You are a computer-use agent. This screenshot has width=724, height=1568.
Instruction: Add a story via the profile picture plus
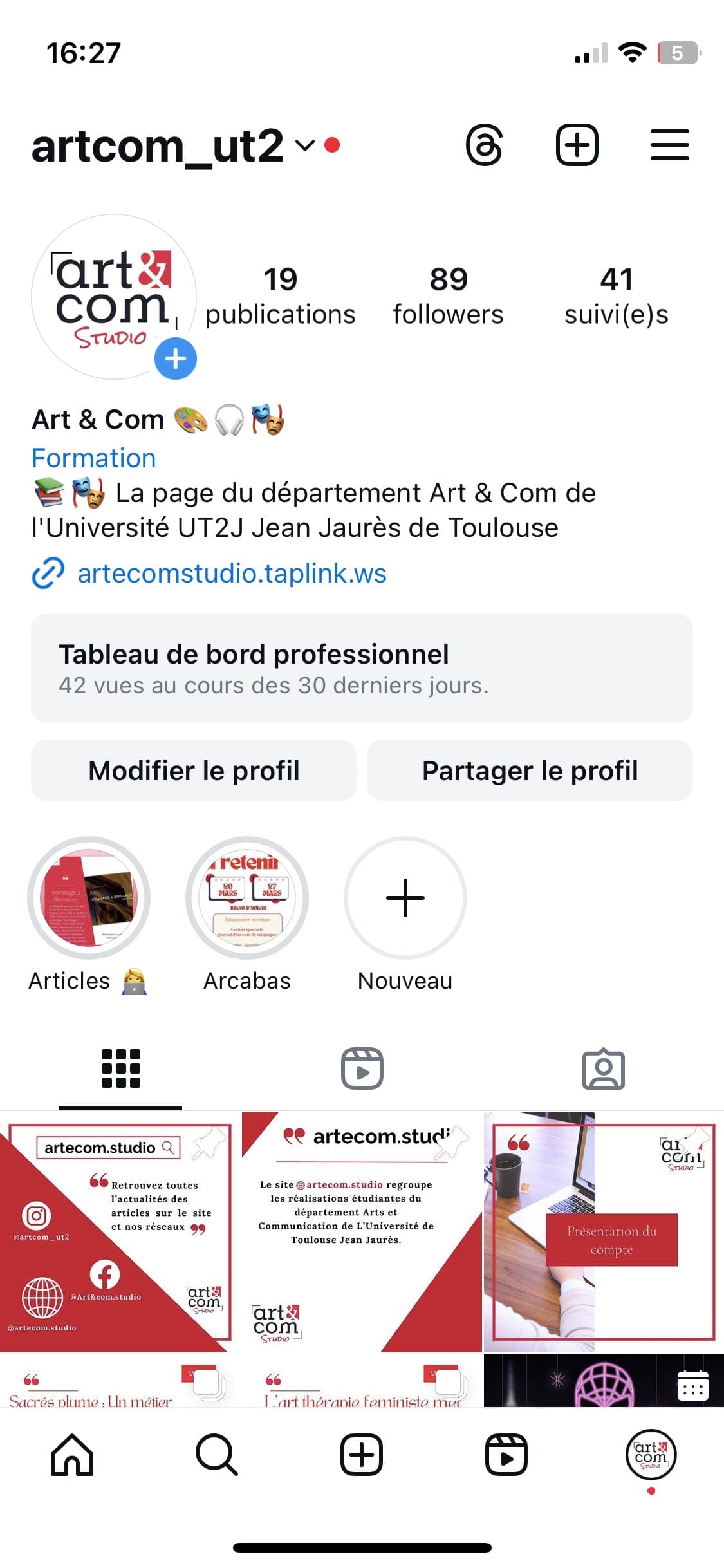(176, 359)
